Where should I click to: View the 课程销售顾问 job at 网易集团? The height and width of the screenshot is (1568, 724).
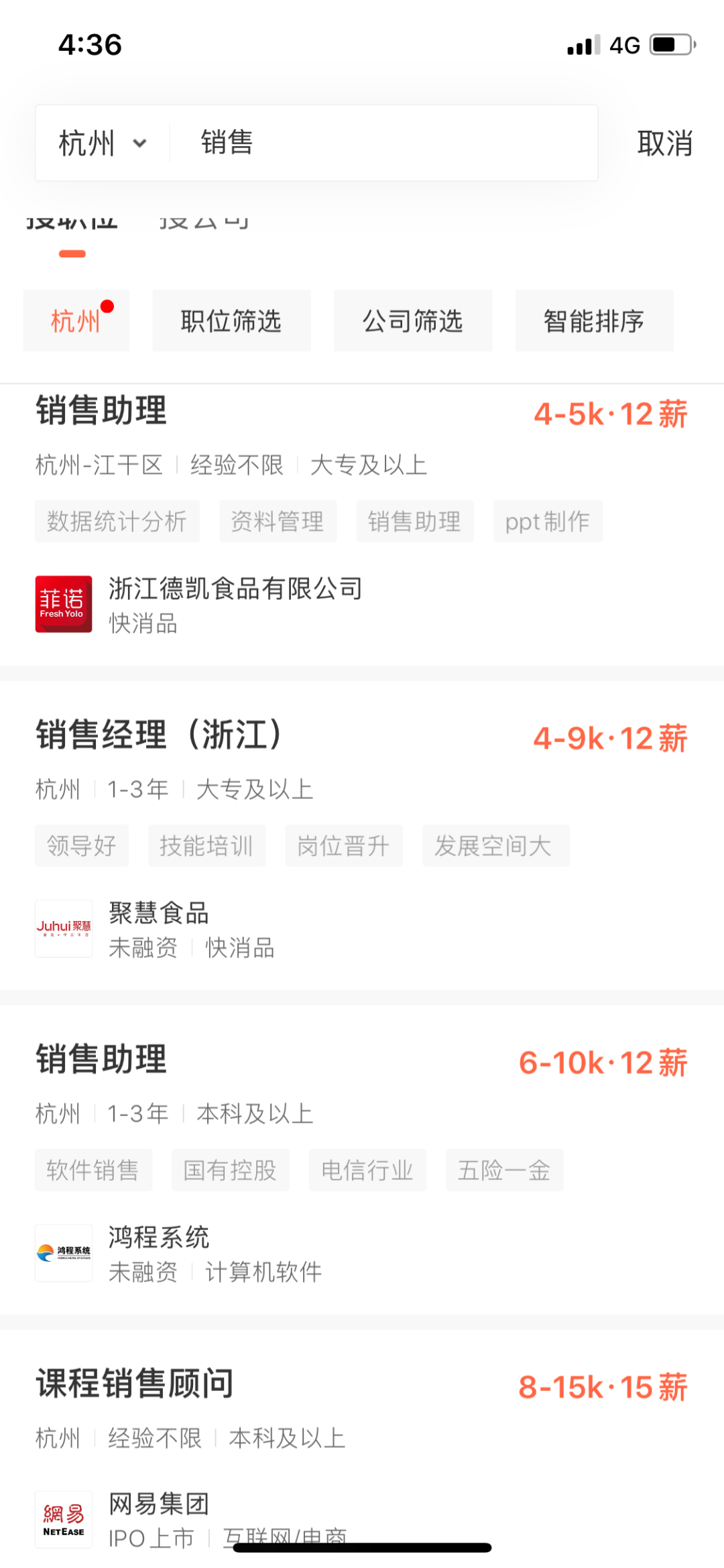(x=362, y=1448)
